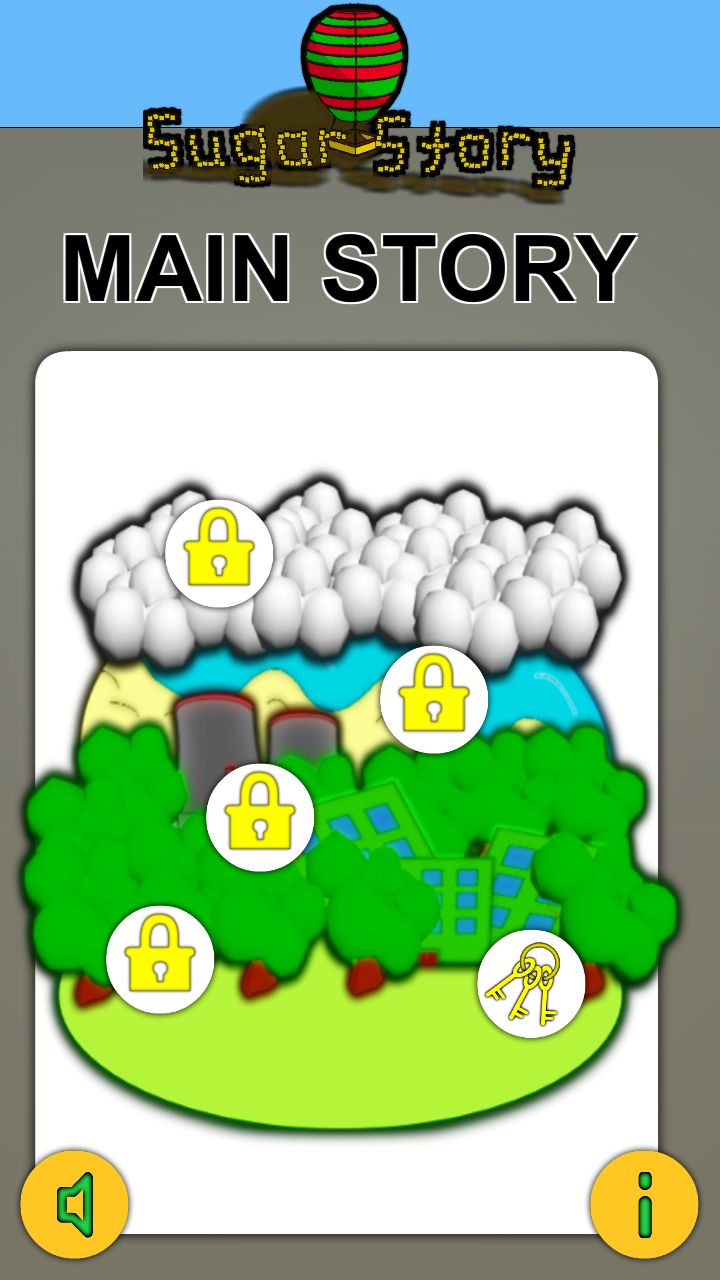Open the unlocked level with the keys icon

click(x=531, y=984)
